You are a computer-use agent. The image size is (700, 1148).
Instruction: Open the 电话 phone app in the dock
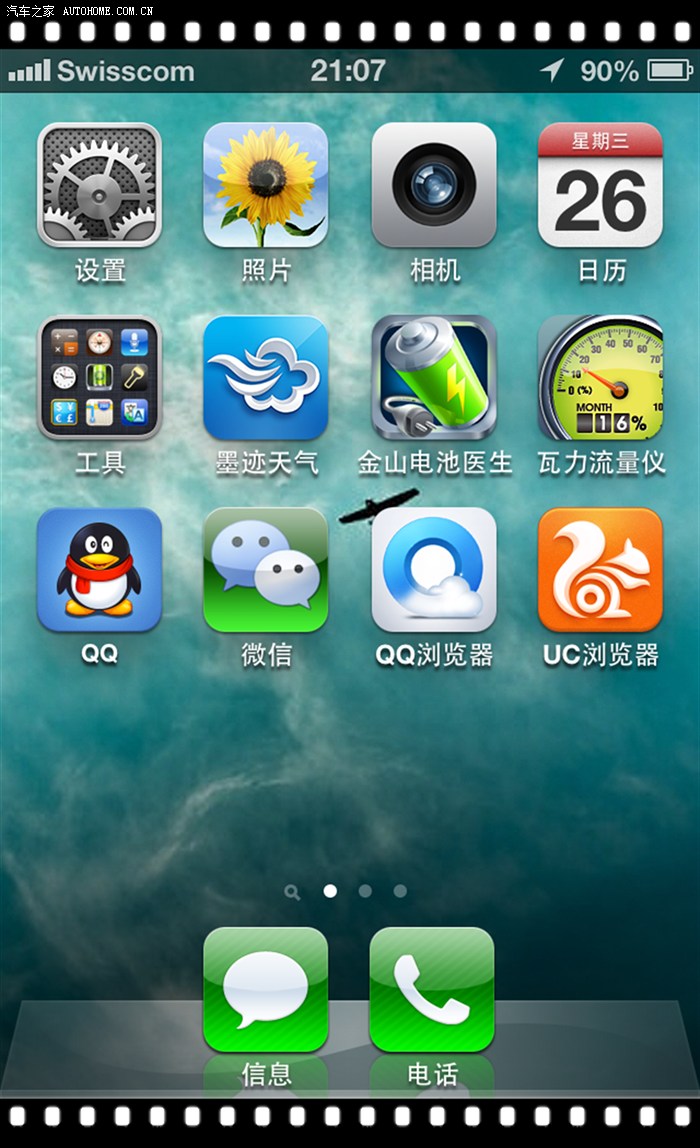pos(432,990)
